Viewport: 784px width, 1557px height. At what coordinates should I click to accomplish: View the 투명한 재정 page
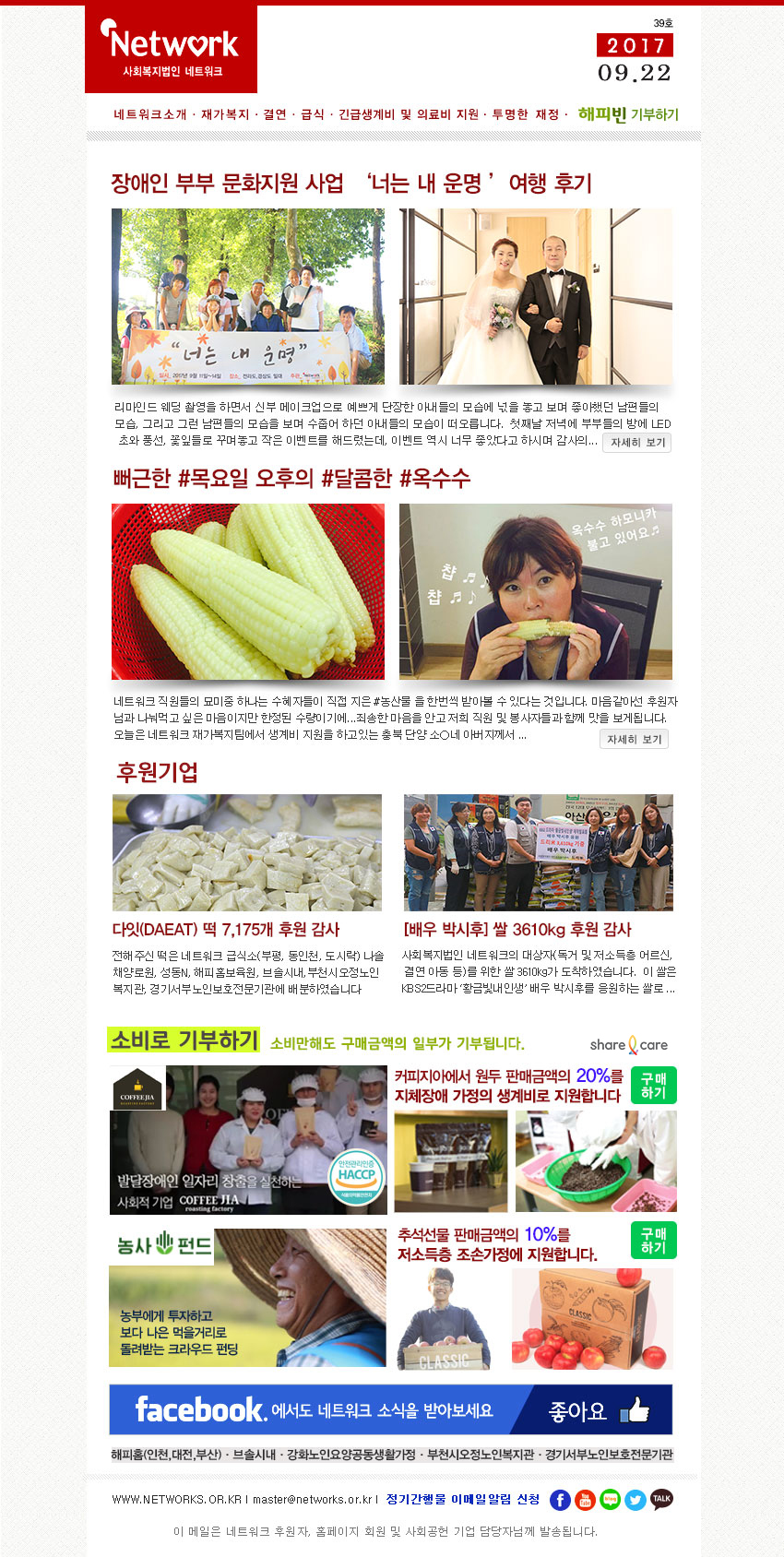tap(525, 114)
